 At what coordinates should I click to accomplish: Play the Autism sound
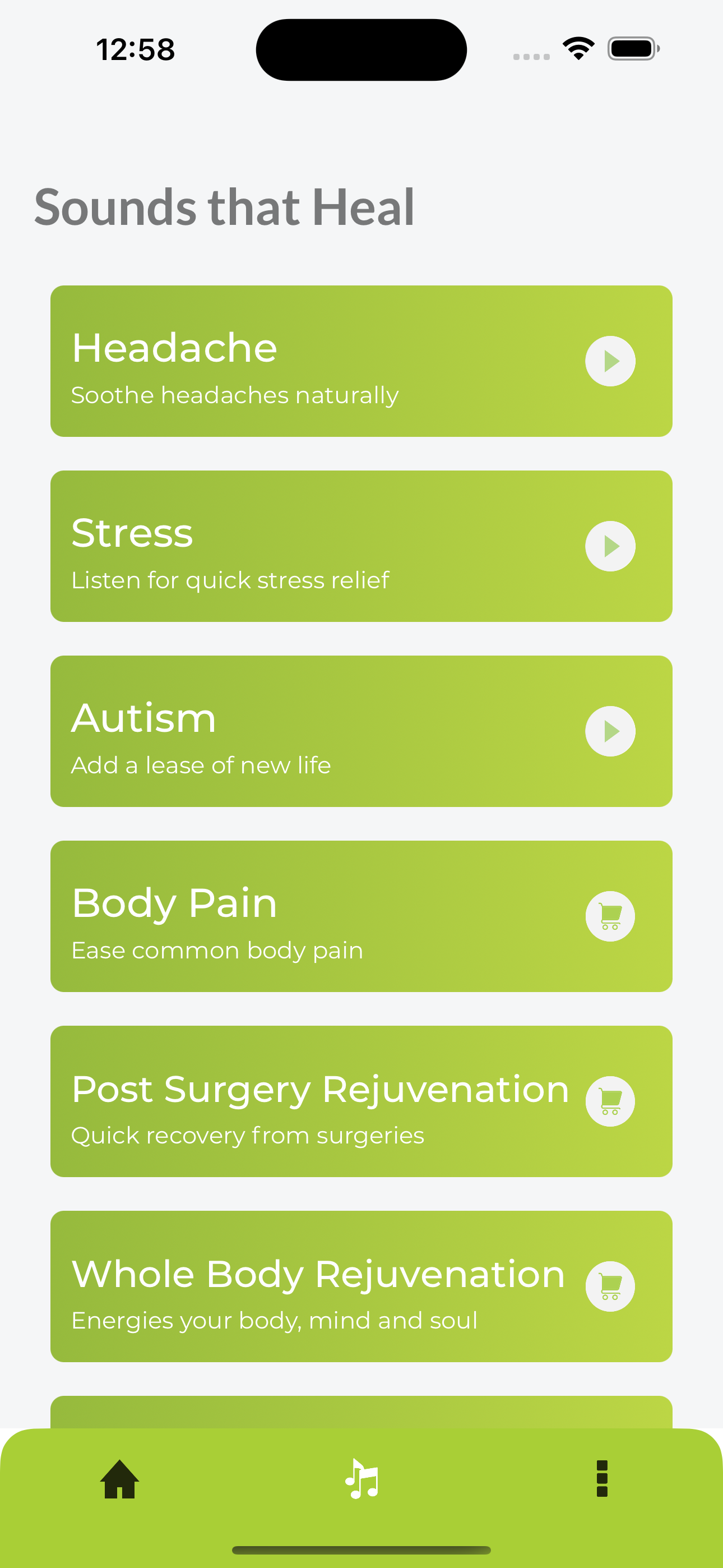click(x=610, y=731)
